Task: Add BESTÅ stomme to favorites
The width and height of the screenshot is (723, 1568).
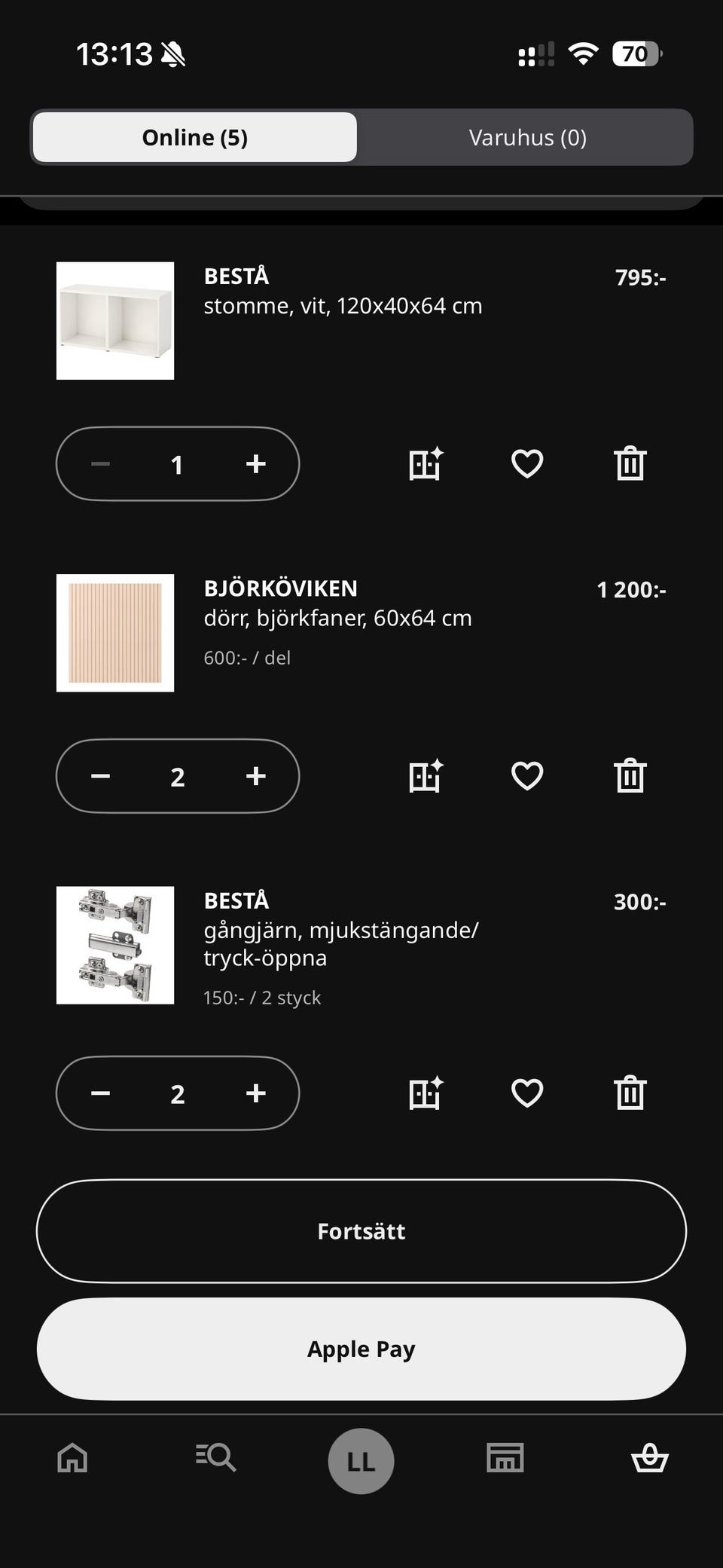Action: (x=527, y=463)
